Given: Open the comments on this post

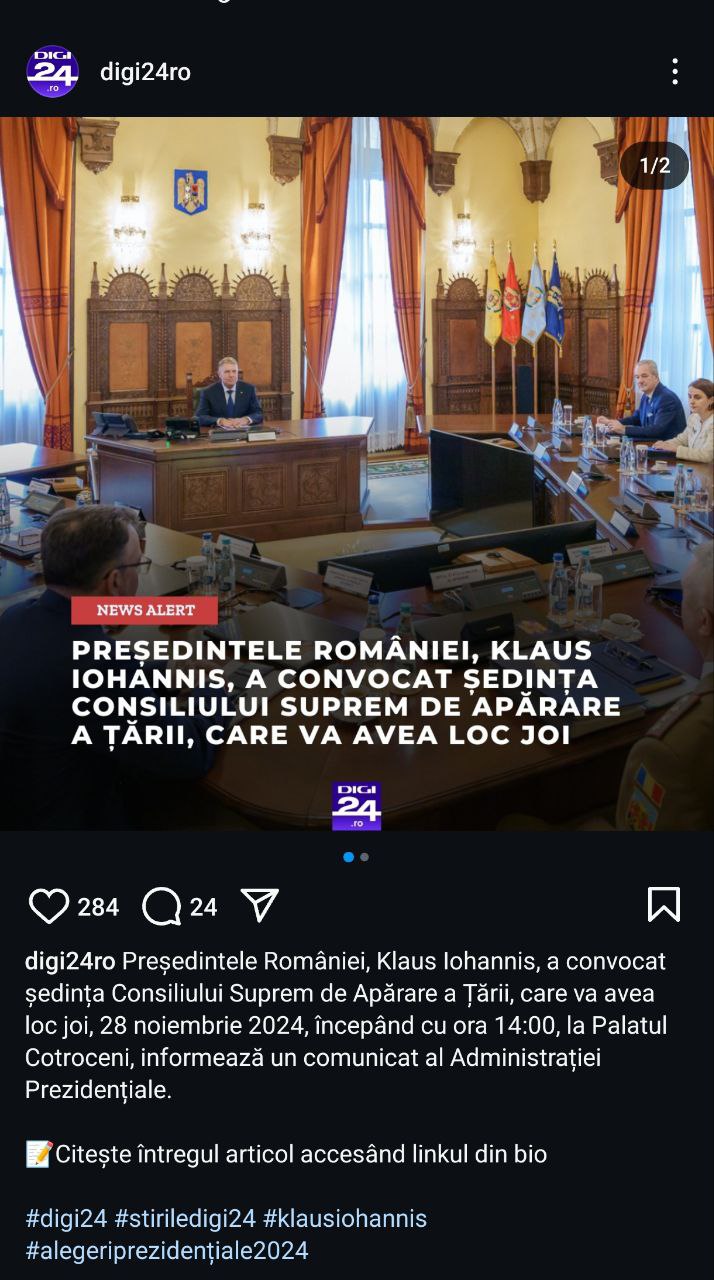Looking at the screenshot, I should click(161, 906).
